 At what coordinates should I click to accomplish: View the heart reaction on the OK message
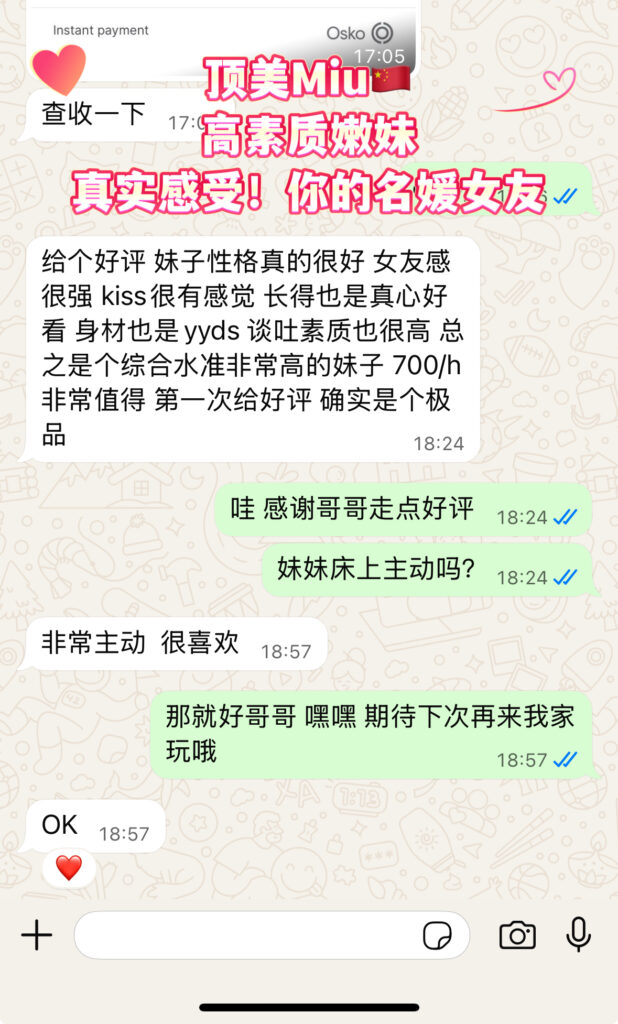(68, 868)
